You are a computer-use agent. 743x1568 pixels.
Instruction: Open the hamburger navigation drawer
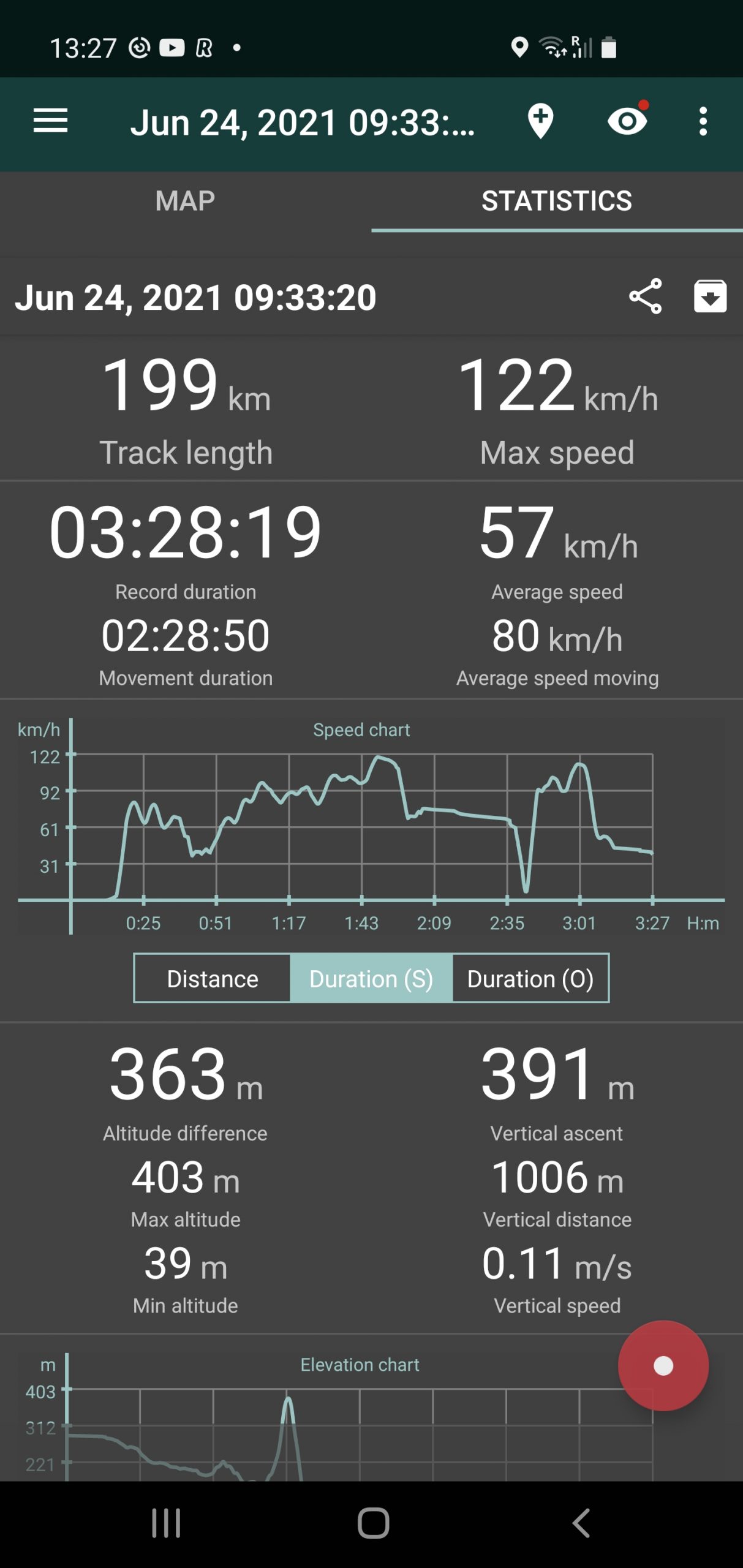[50, 121]
